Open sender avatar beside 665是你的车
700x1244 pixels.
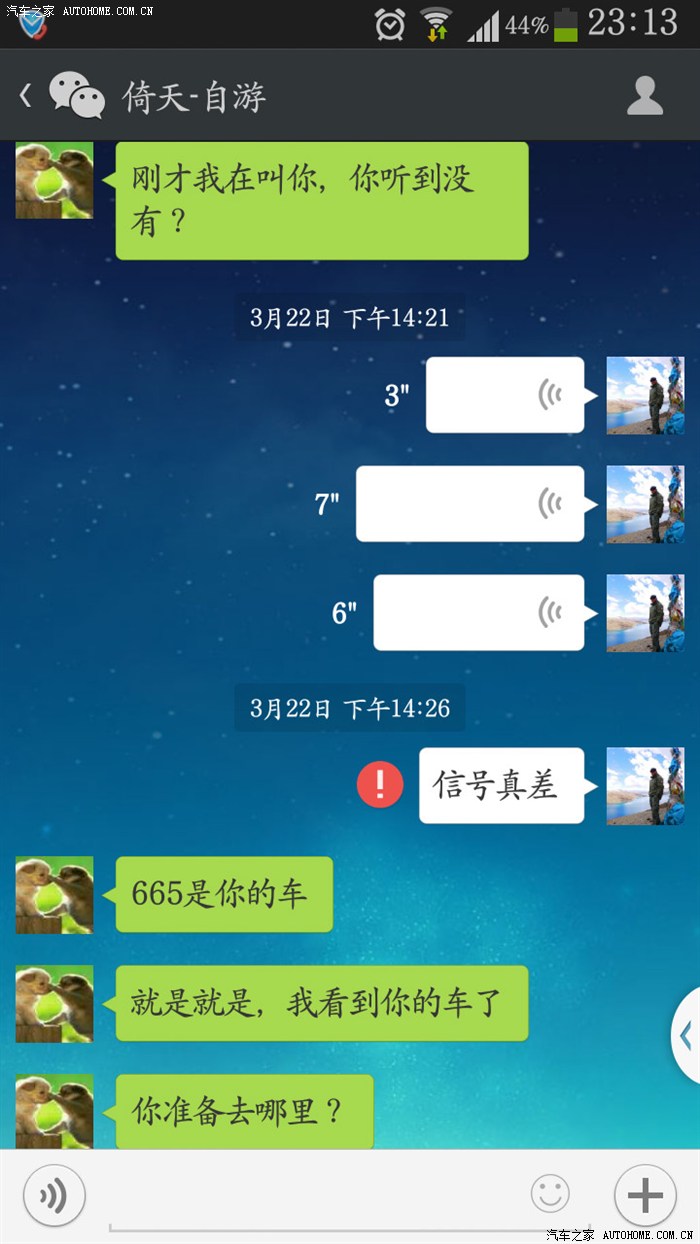click(x=54, y=895)
